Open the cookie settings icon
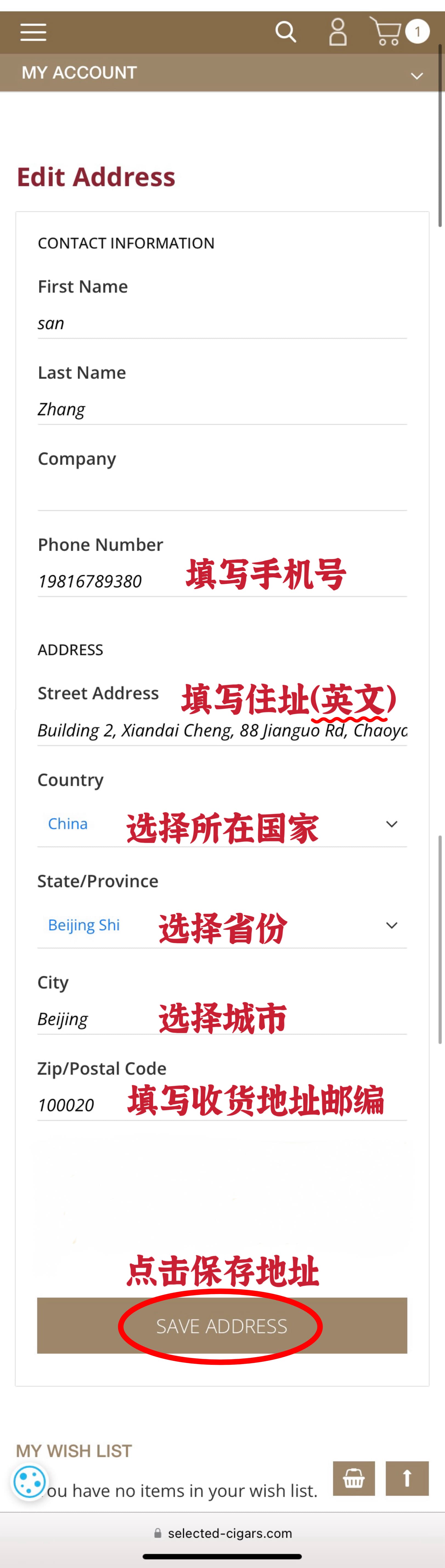This screenshot has height=1568, width=445. (x=29, y=1482)
